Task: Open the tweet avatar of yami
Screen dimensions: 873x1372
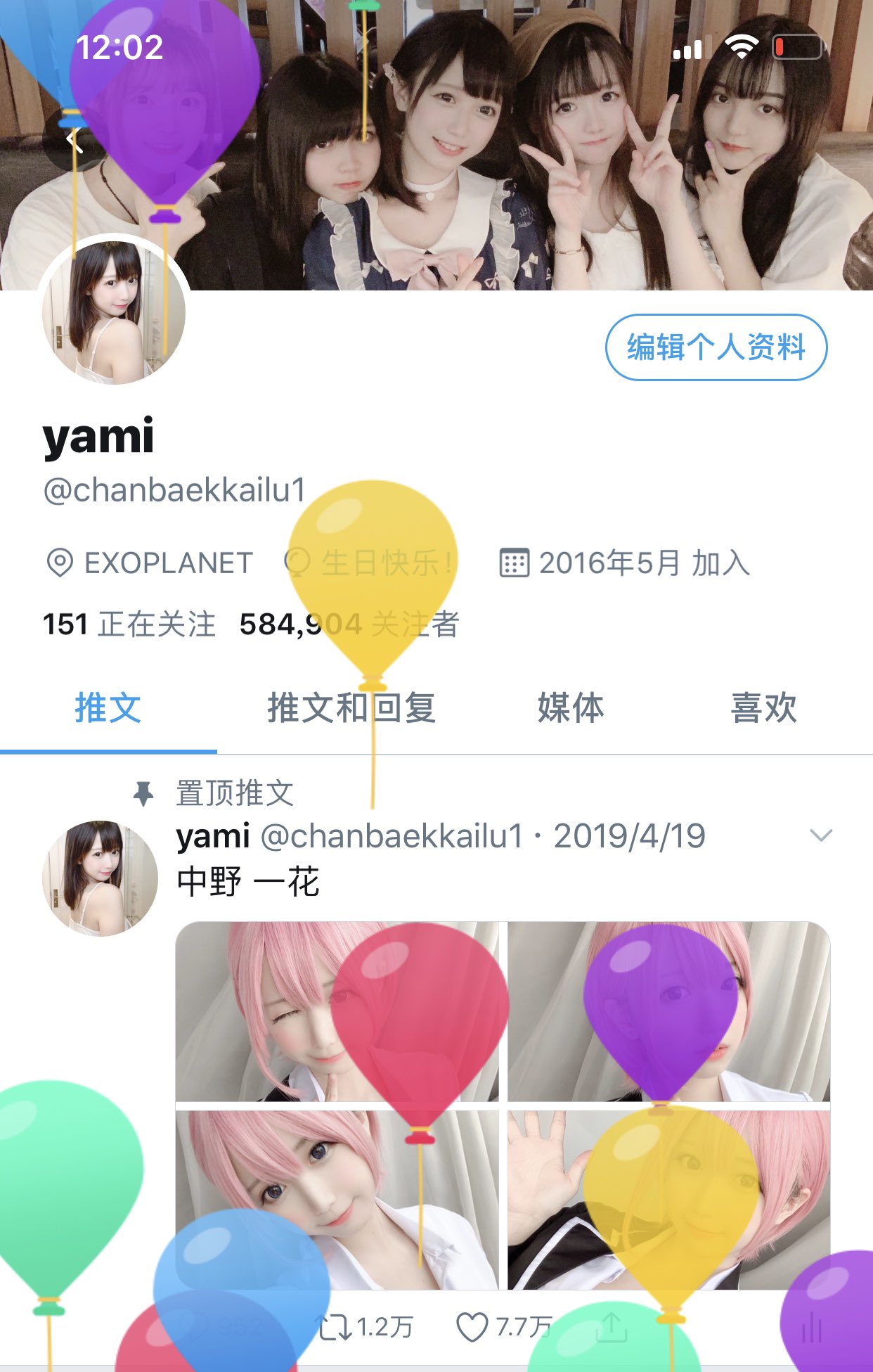Action: [x=101, y=878]
